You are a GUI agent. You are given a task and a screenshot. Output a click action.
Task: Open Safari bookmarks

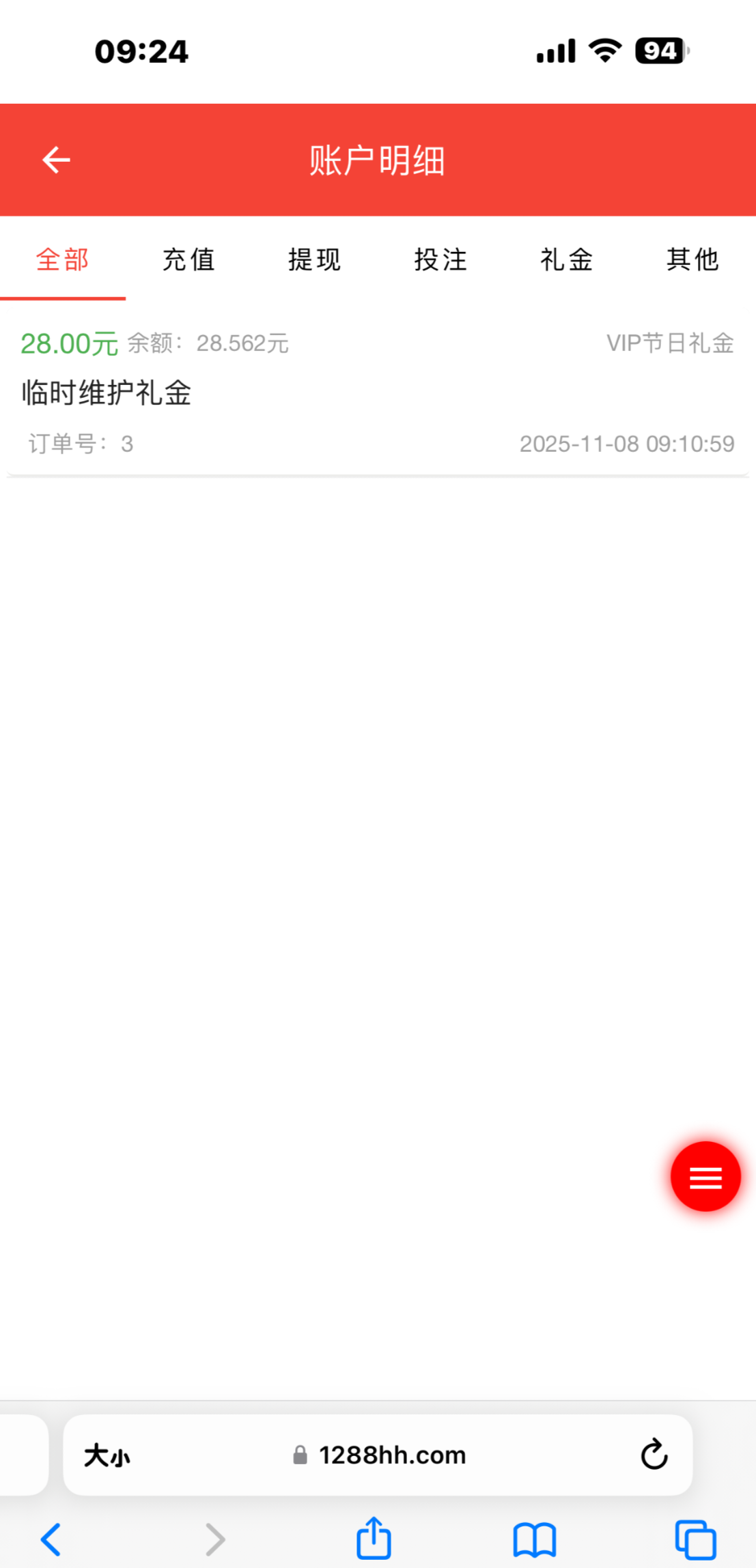click(535, 1540)
